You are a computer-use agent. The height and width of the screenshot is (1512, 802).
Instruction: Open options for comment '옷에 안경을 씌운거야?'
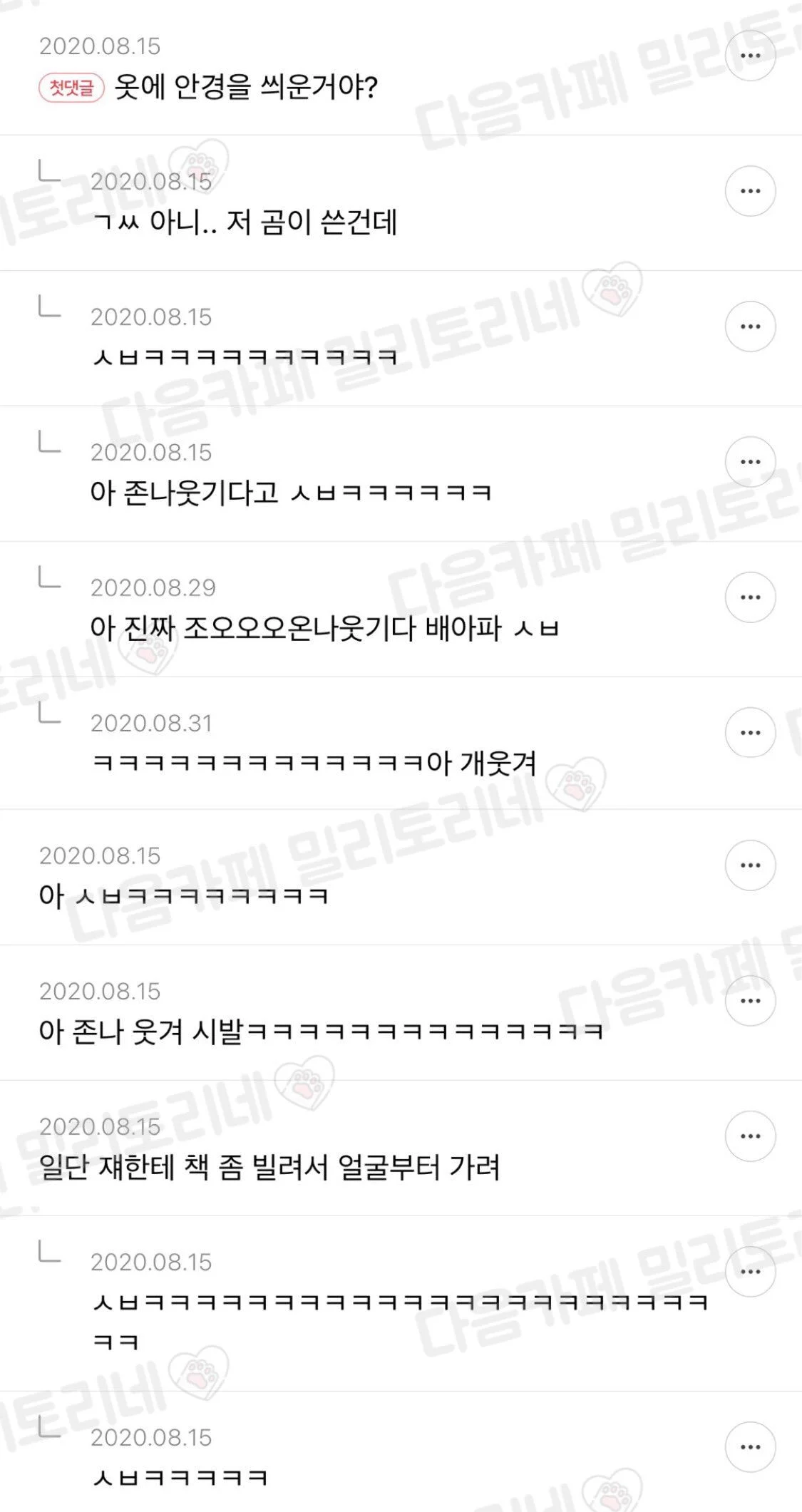coord(750,56)
